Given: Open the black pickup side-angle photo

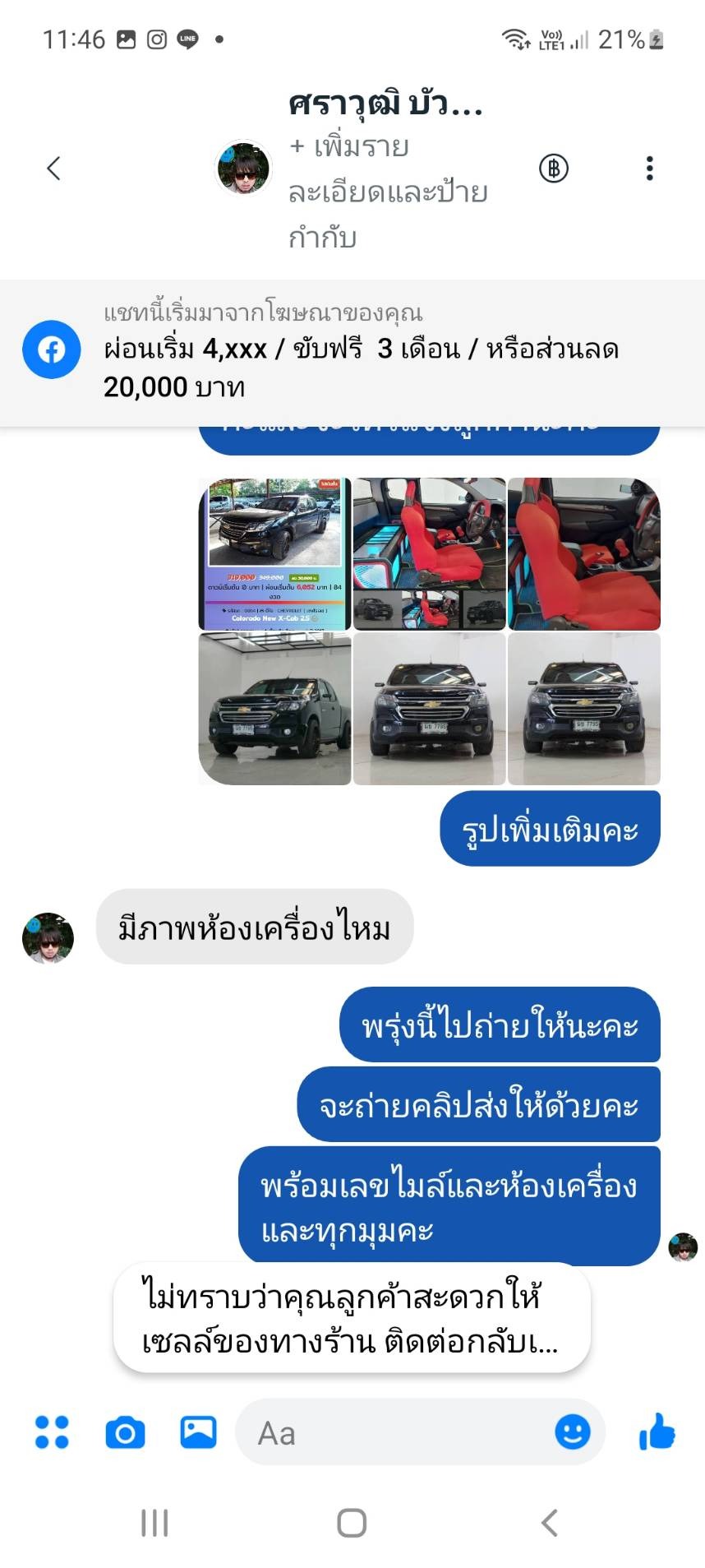Looking at the screenshot, I should pyautogui.click(x=275, y=709).
